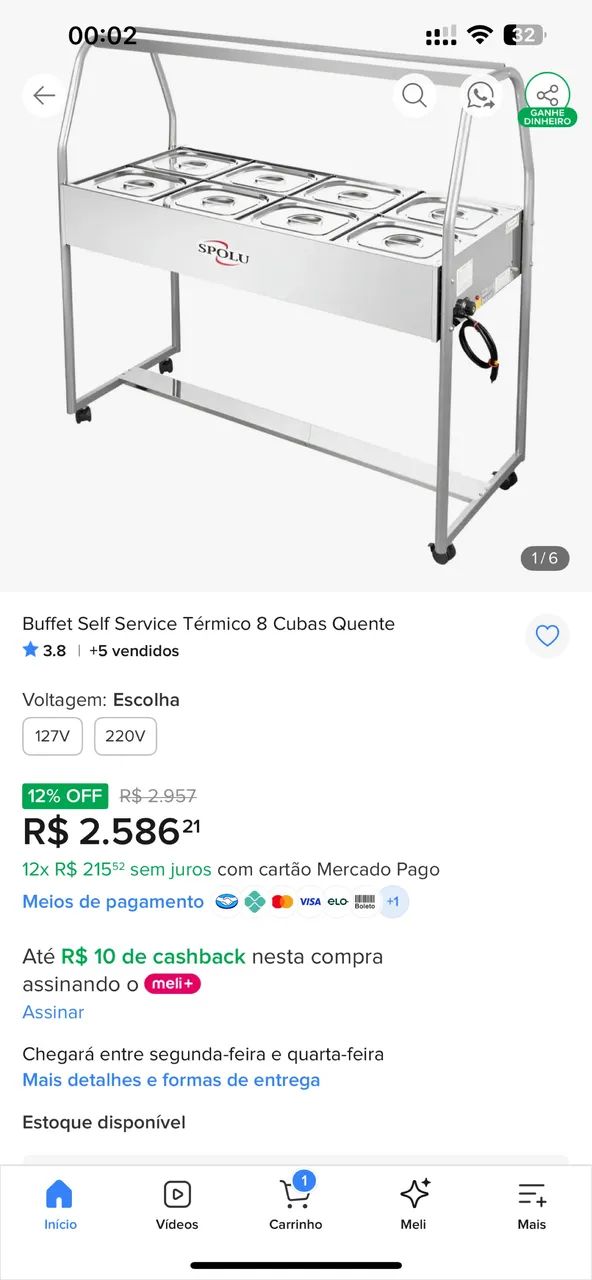Add product to favorites with heart
Image resolution: width=592 pixels, height=1280 pixels.
click(547, 636)
